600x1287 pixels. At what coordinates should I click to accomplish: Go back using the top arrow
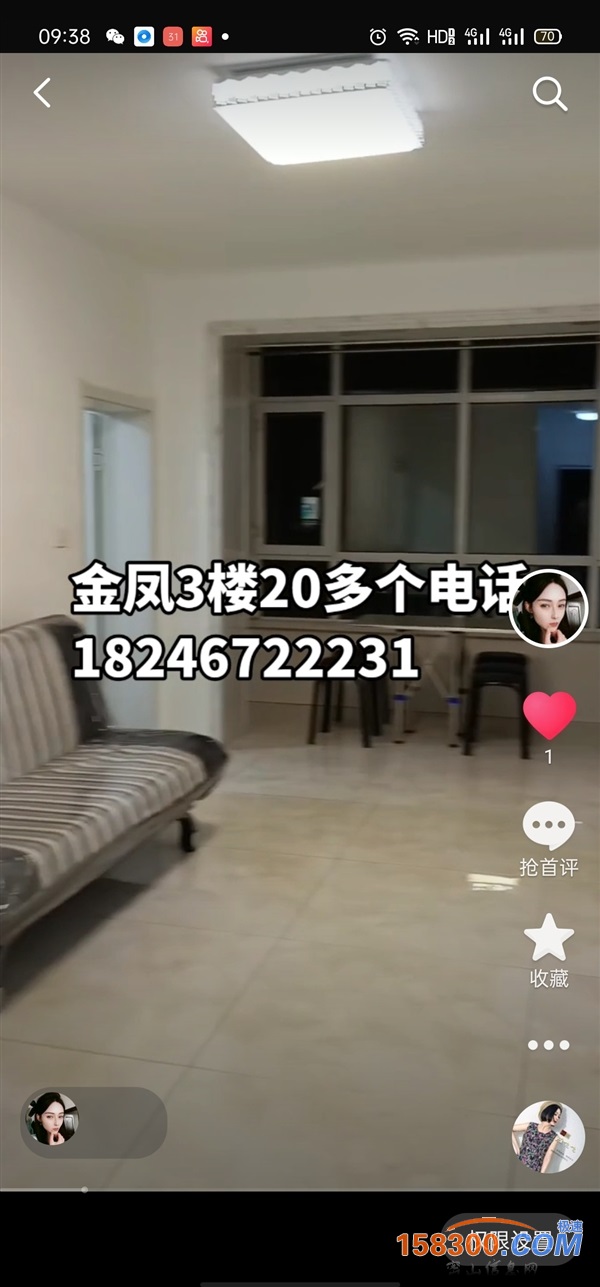tap(42, 93)
